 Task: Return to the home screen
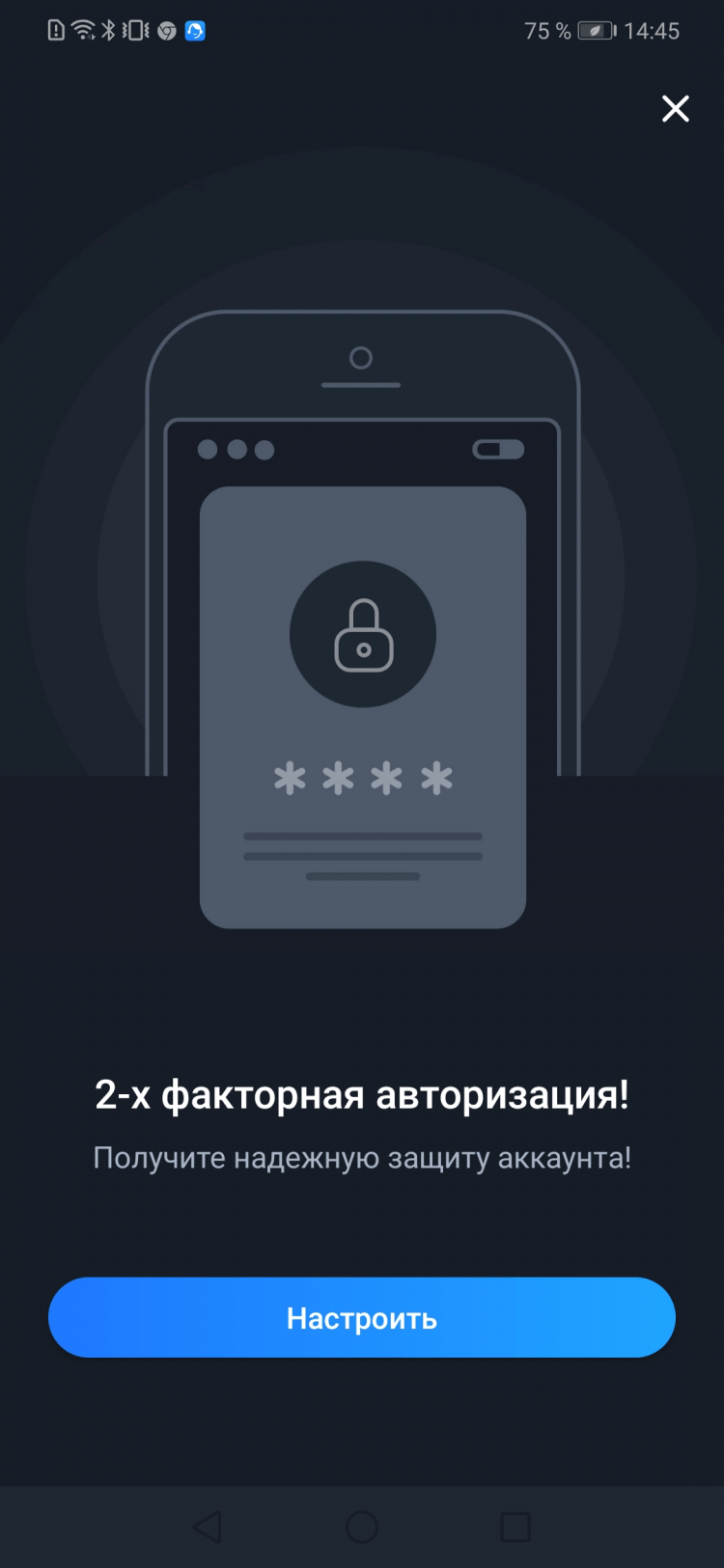click(x=362, y=1527)
